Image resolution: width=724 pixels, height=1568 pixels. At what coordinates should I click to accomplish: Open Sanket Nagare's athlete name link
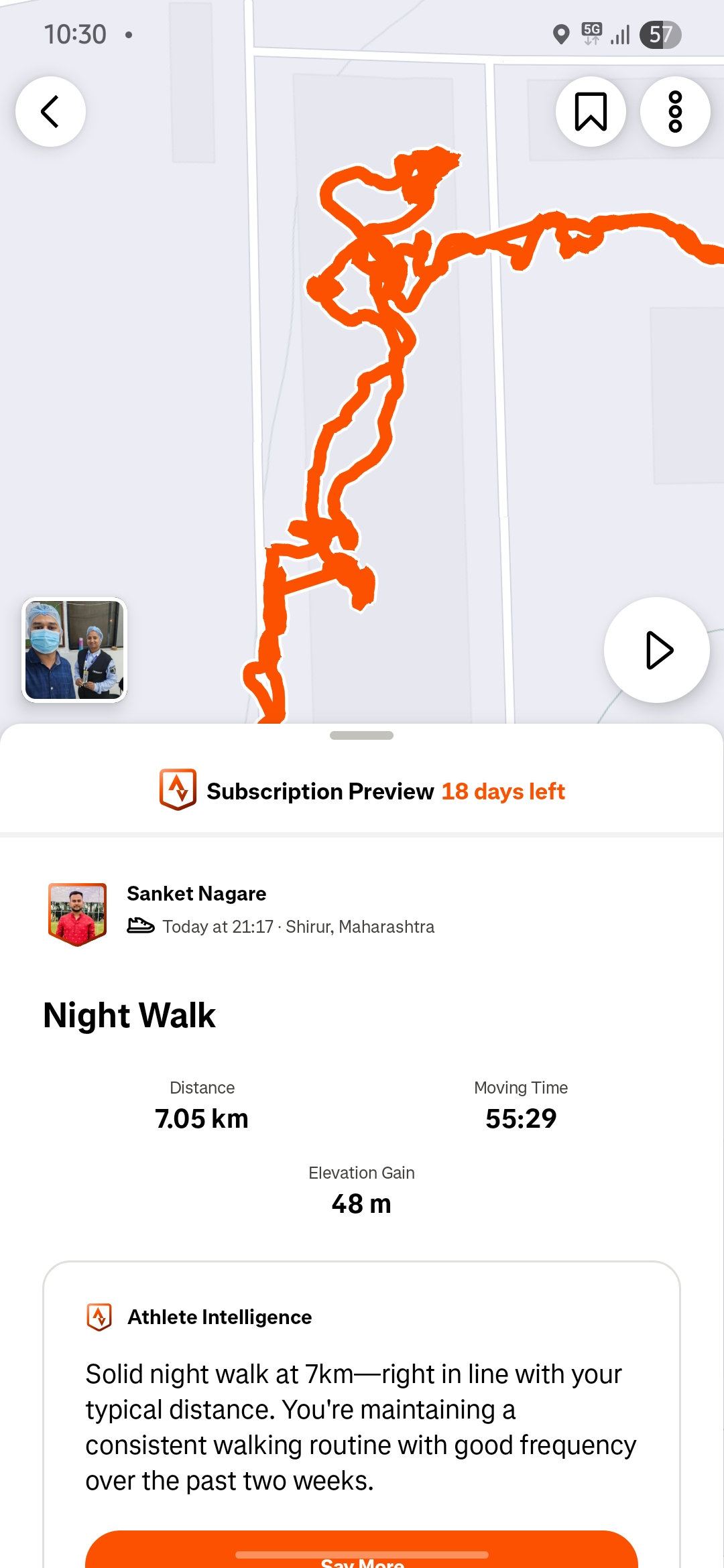click(196, 893)
